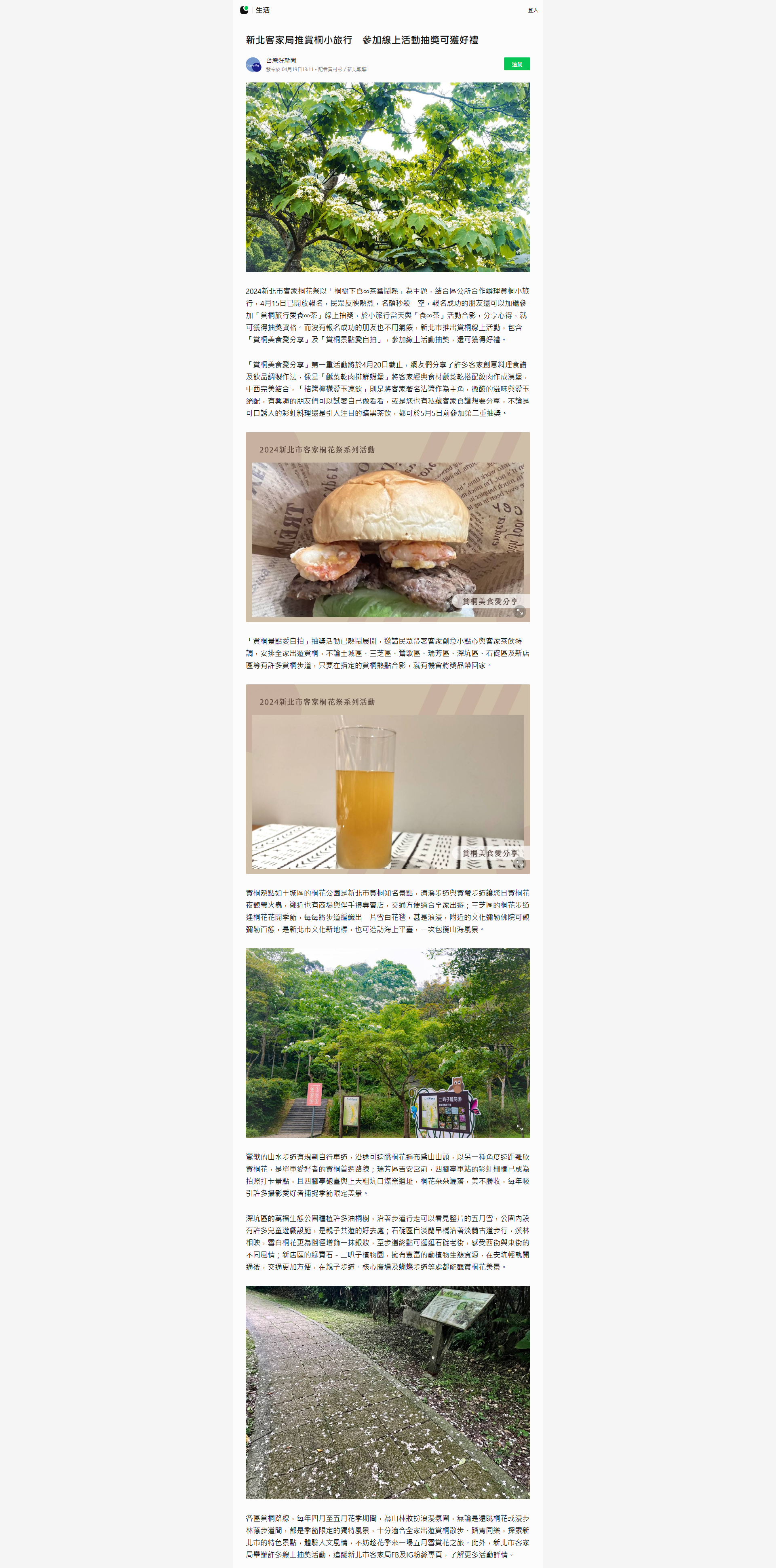This screenshot has height=1568, width=776.
Task: Follow 台灣好新聞 with the green 追蹤 button
Action: tap(517, 64)
